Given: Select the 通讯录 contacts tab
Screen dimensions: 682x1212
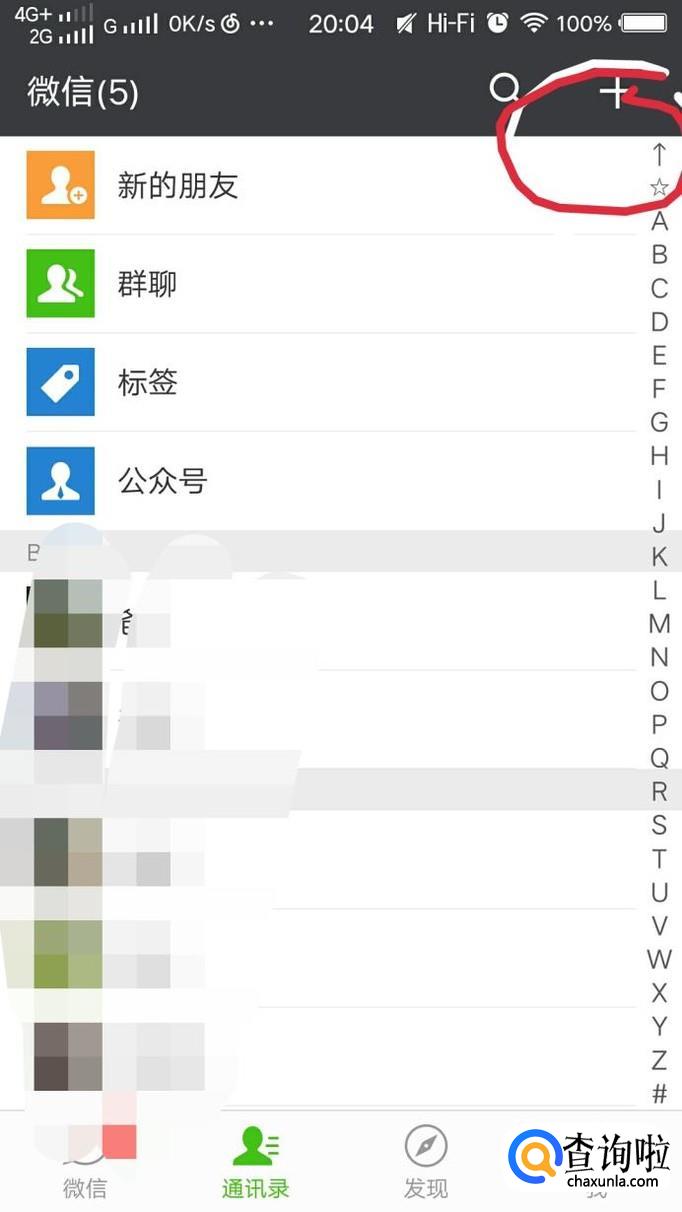Looking at the screenshot, I should tap(256, 1162).
